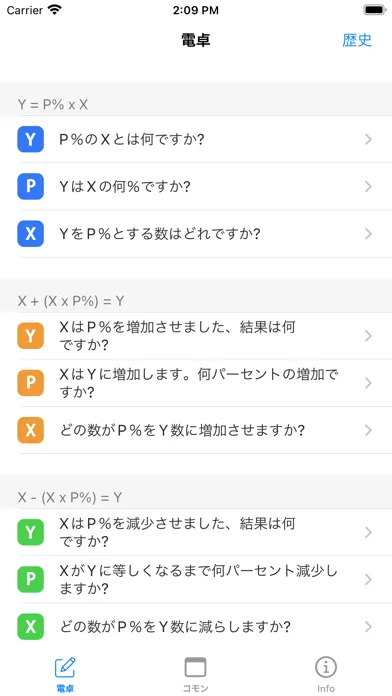Tap 'XがYに等しくなるまで何パーセント減少しますか?'
The image size is (392, 696).
click(196, 579)
